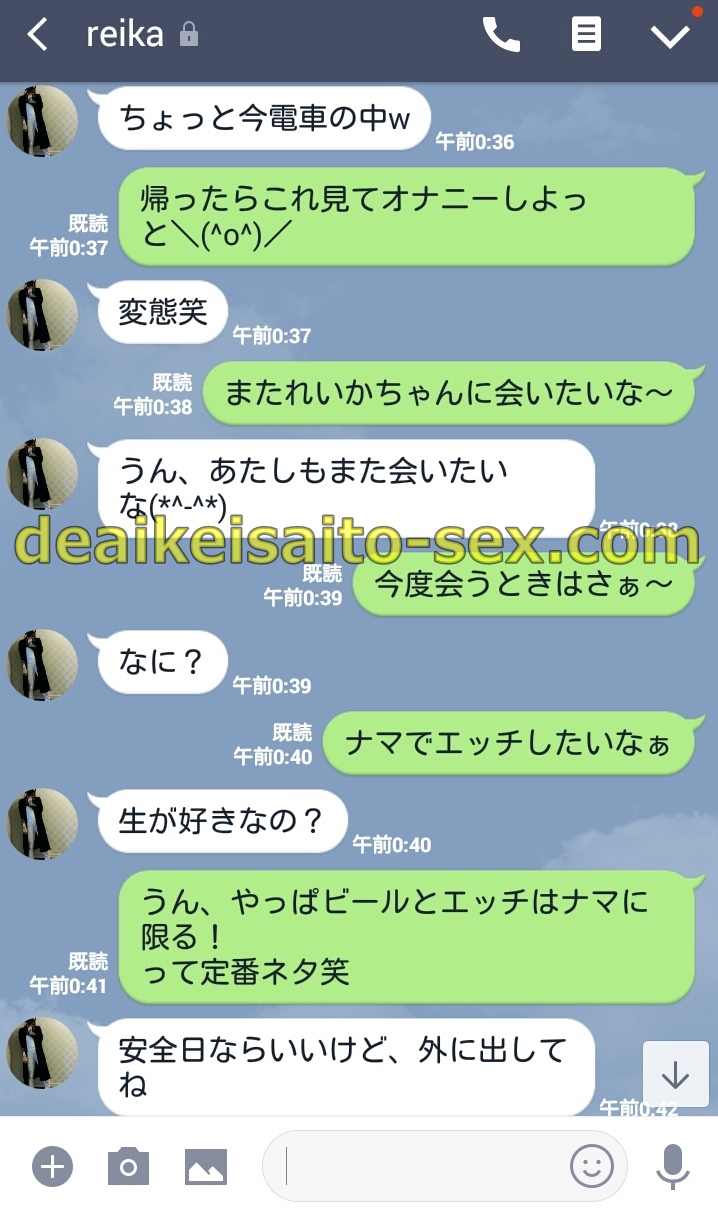The height and width of the screenshot is (1216, 718).
Task: Open the notes icon in the header
Action: 586,35
